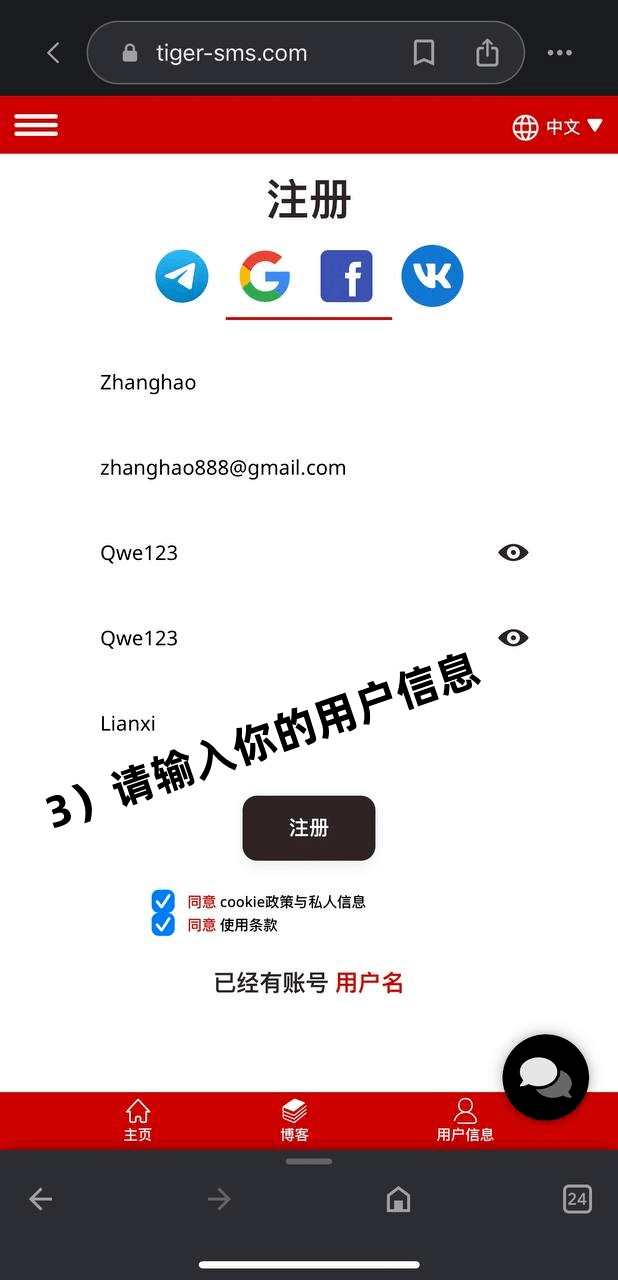Open the live chat bubble
This screenshot has width=618, height=1280.
tap(545, 1077)
